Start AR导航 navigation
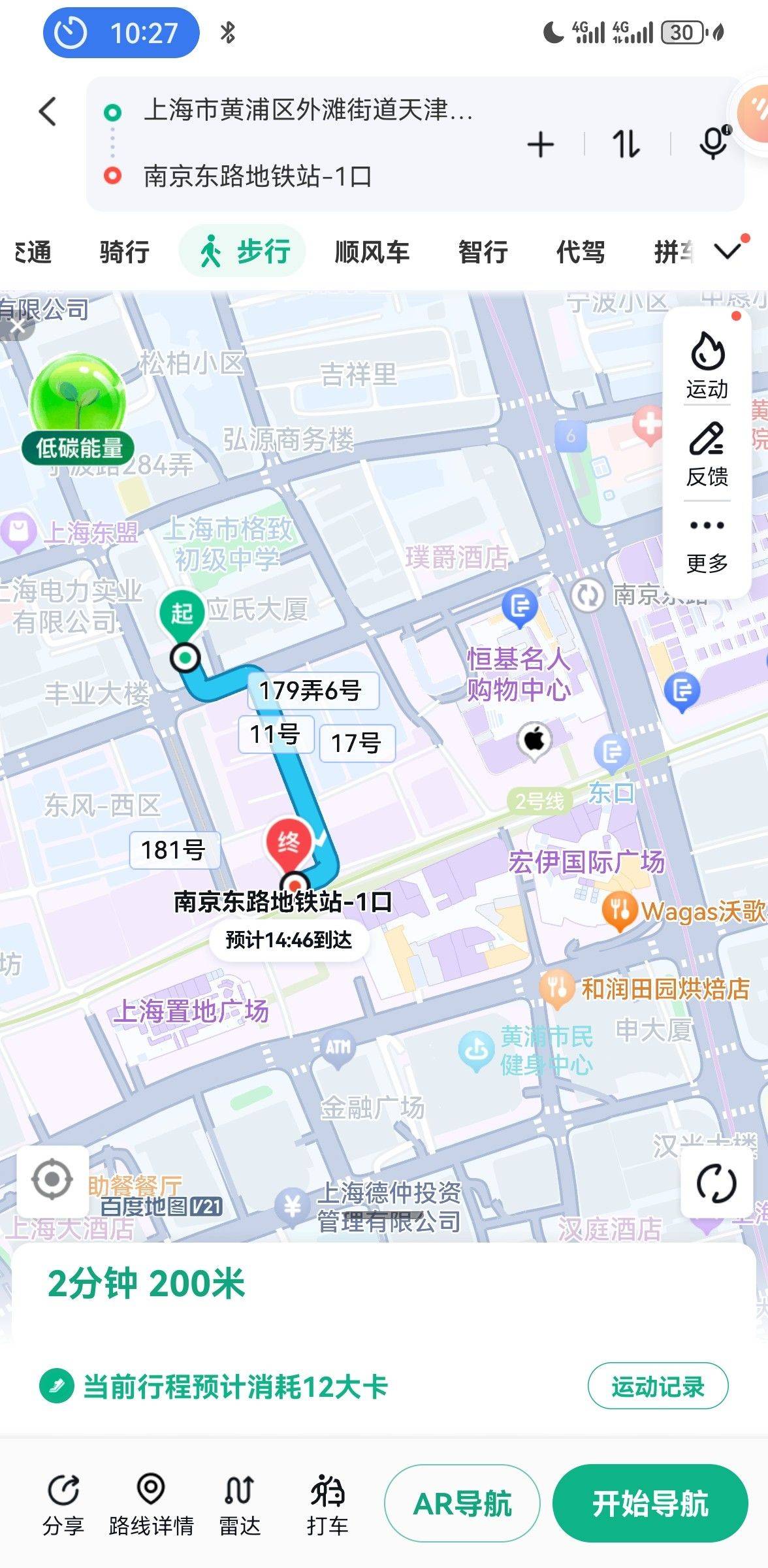 point(462,1503)
